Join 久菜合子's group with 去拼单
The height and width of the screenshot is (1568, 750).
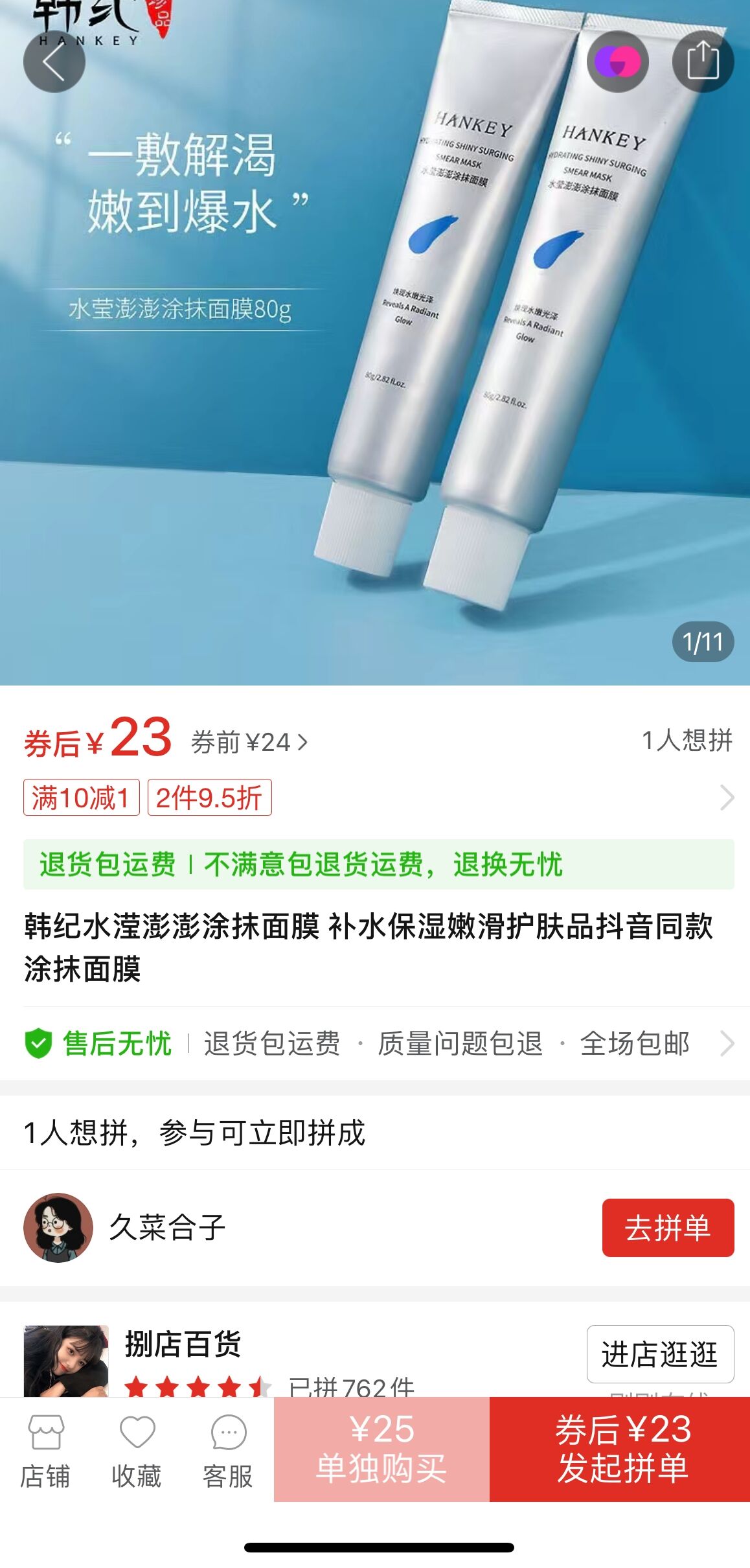click(x=667, y=1228)
